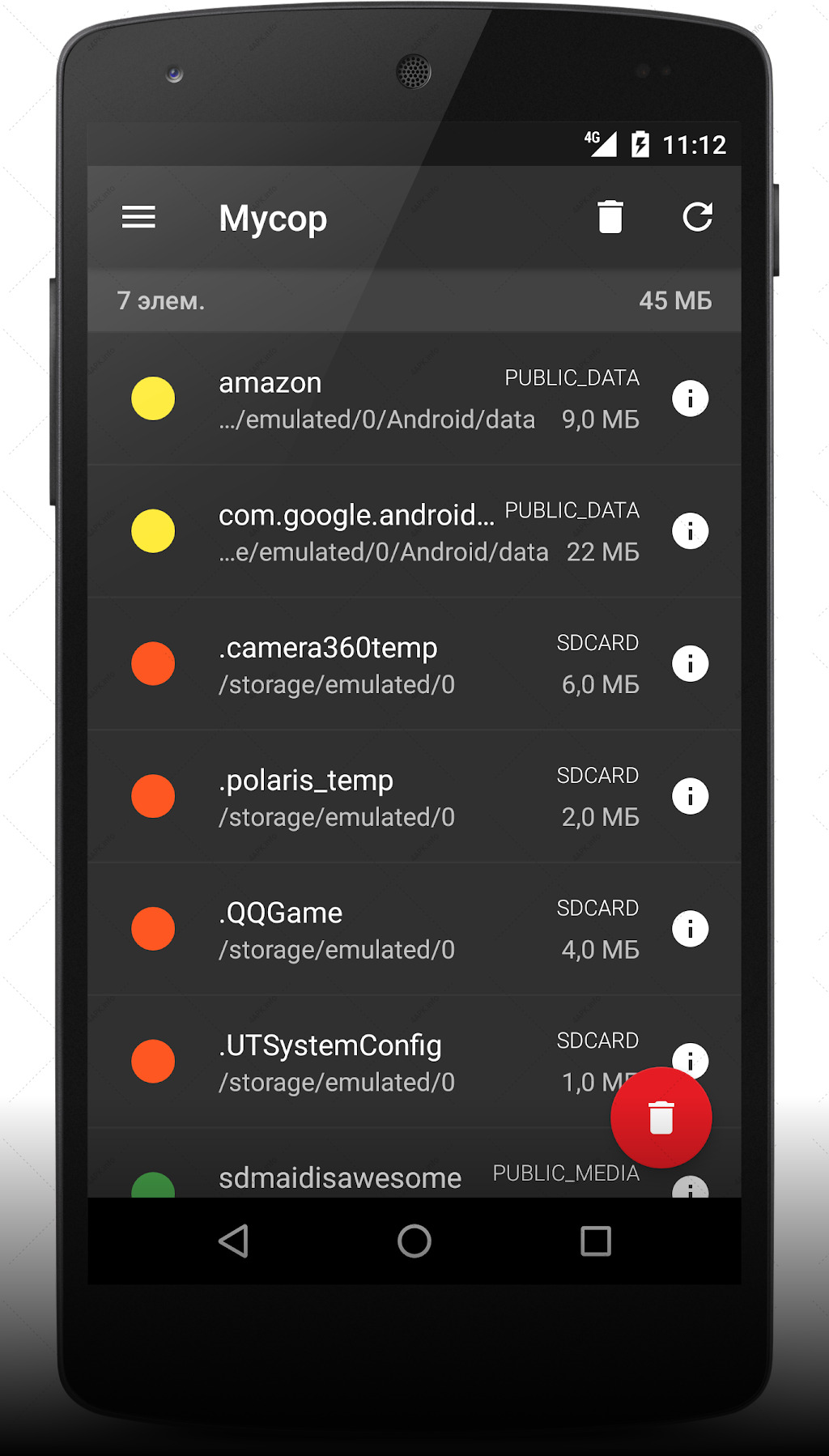
Task: Refresh the Мусор scan results
Action: (x=697, y=217)
